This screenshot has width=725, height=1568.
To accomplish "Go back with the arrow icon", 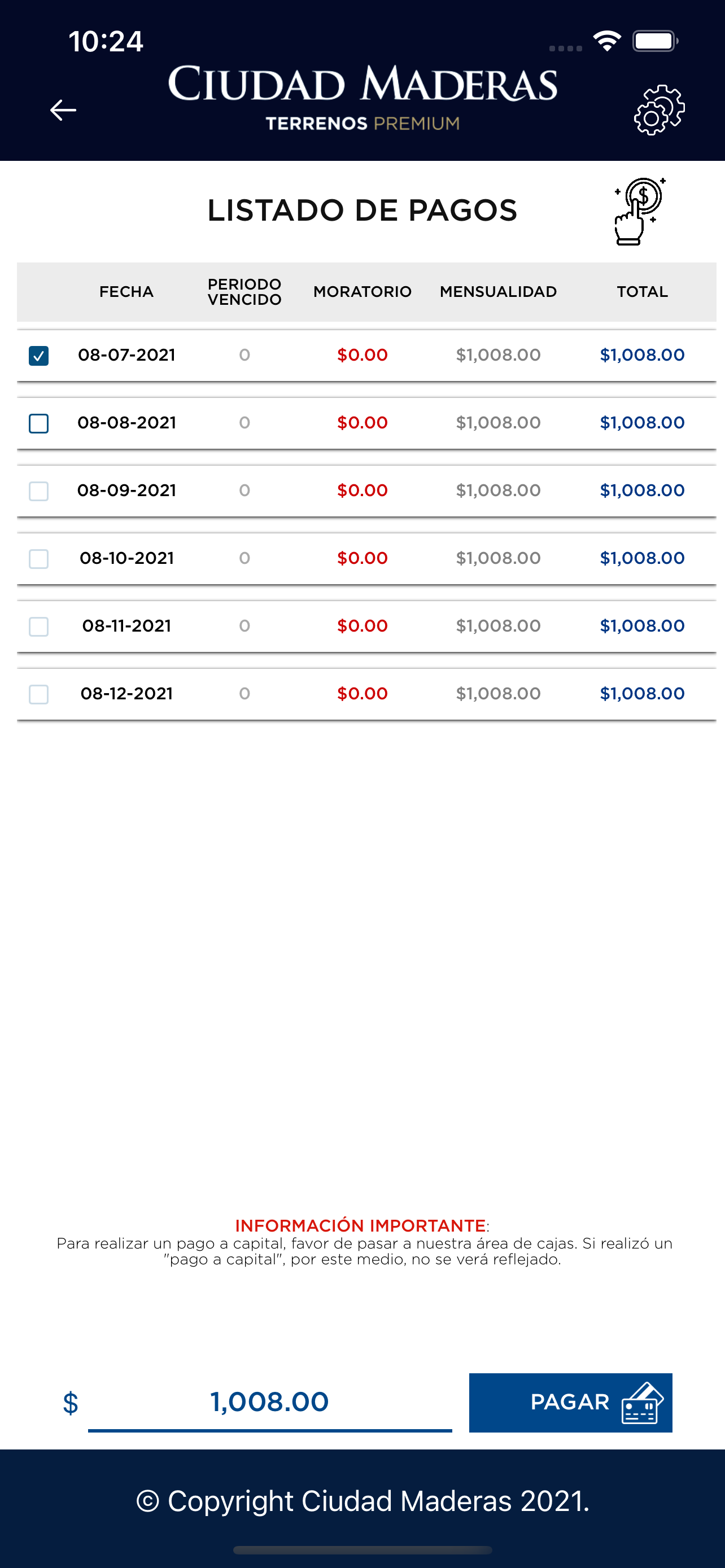I will coord(63,110).
